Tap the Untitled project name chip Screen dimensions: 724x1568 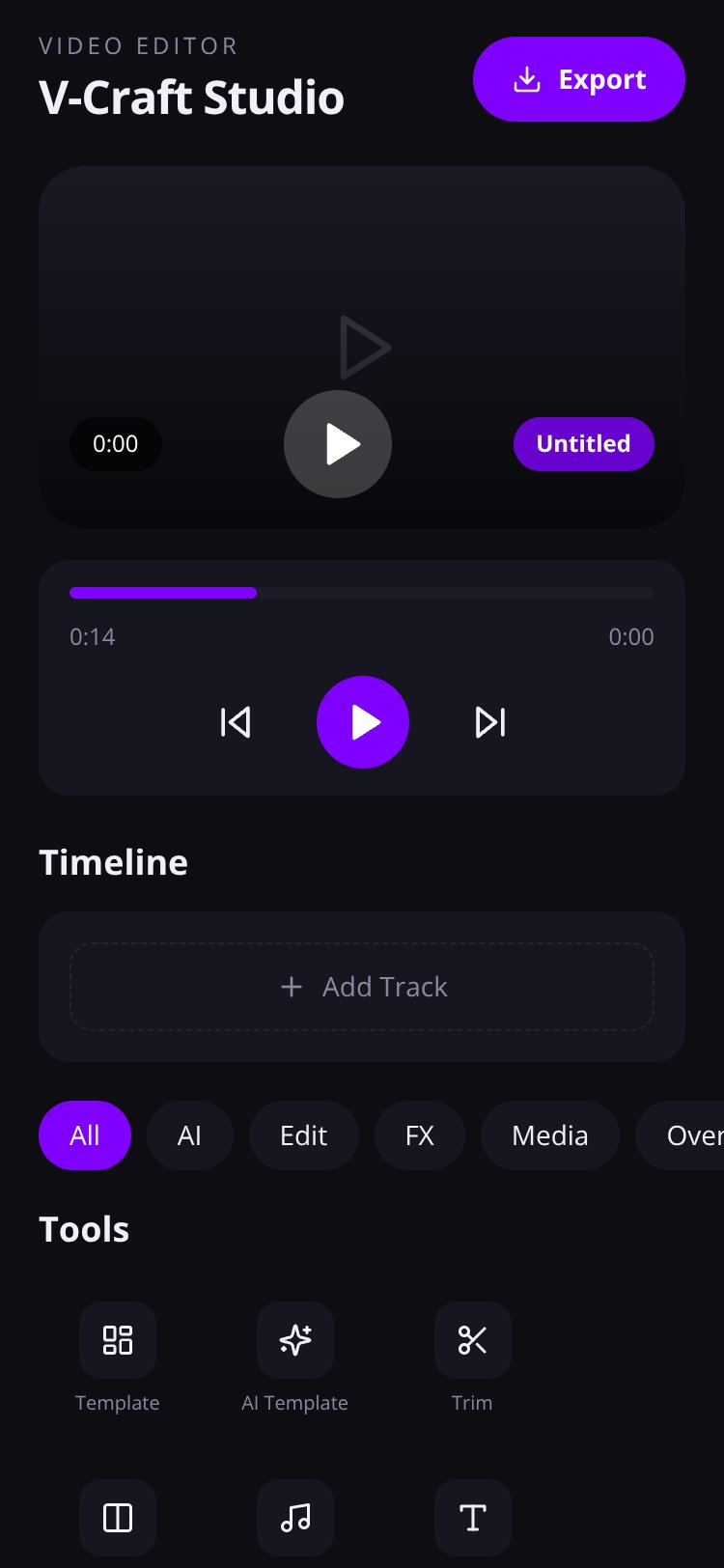583,444
